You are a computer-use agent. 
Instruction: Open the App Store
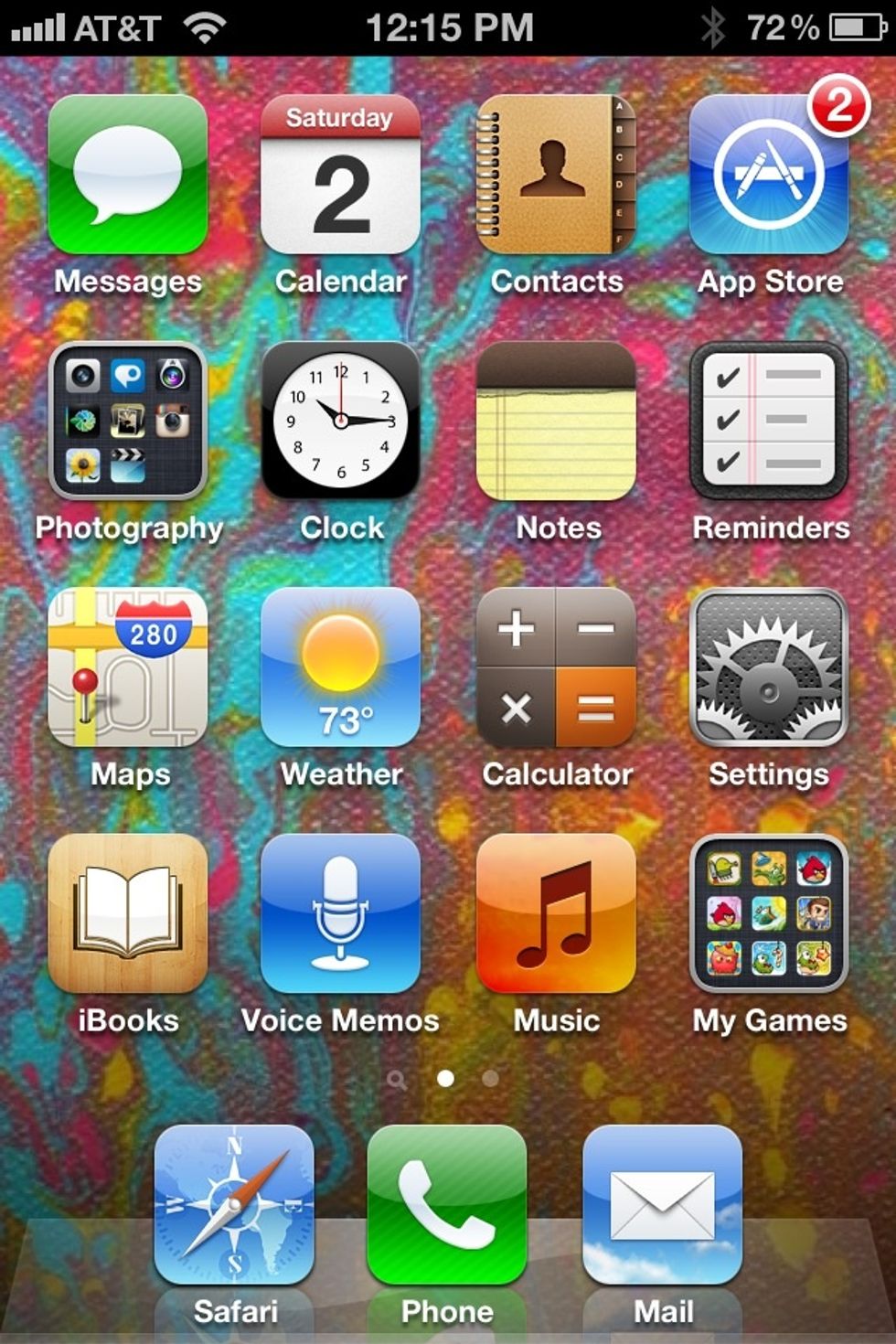point(769,175)
